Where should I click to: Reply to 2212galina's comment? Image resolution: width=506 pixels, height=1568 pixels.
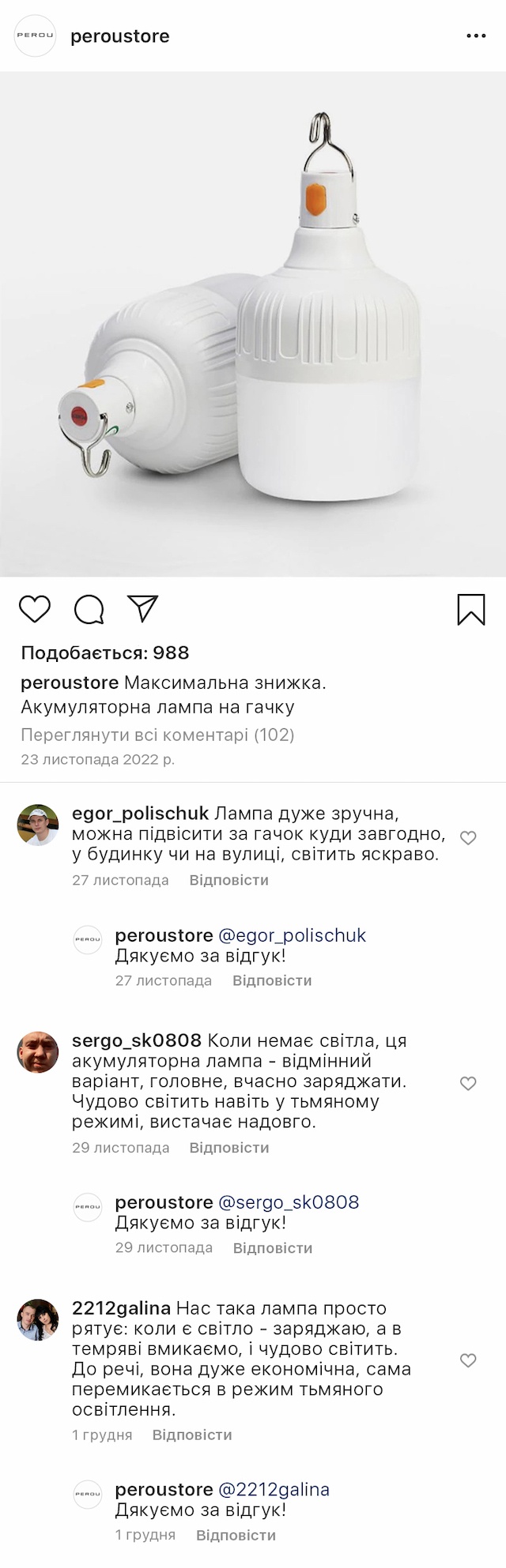192,1435
